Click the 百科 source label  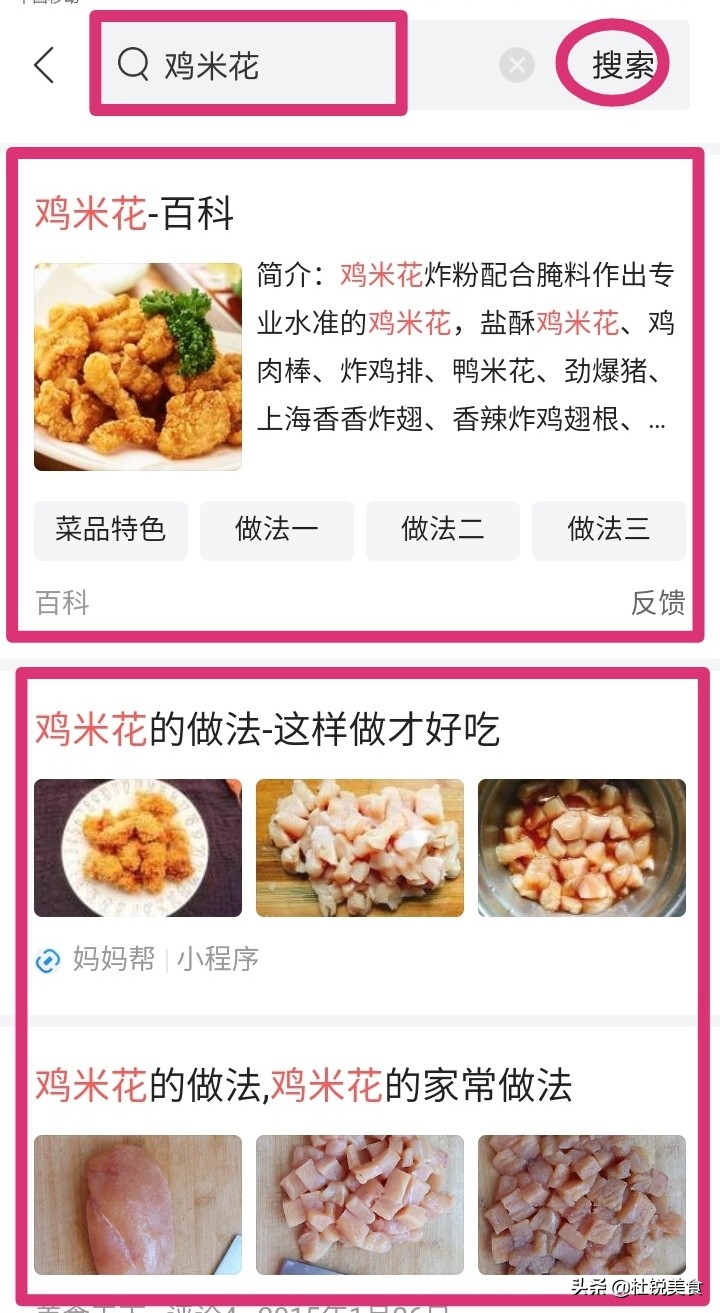pos(62,602)
